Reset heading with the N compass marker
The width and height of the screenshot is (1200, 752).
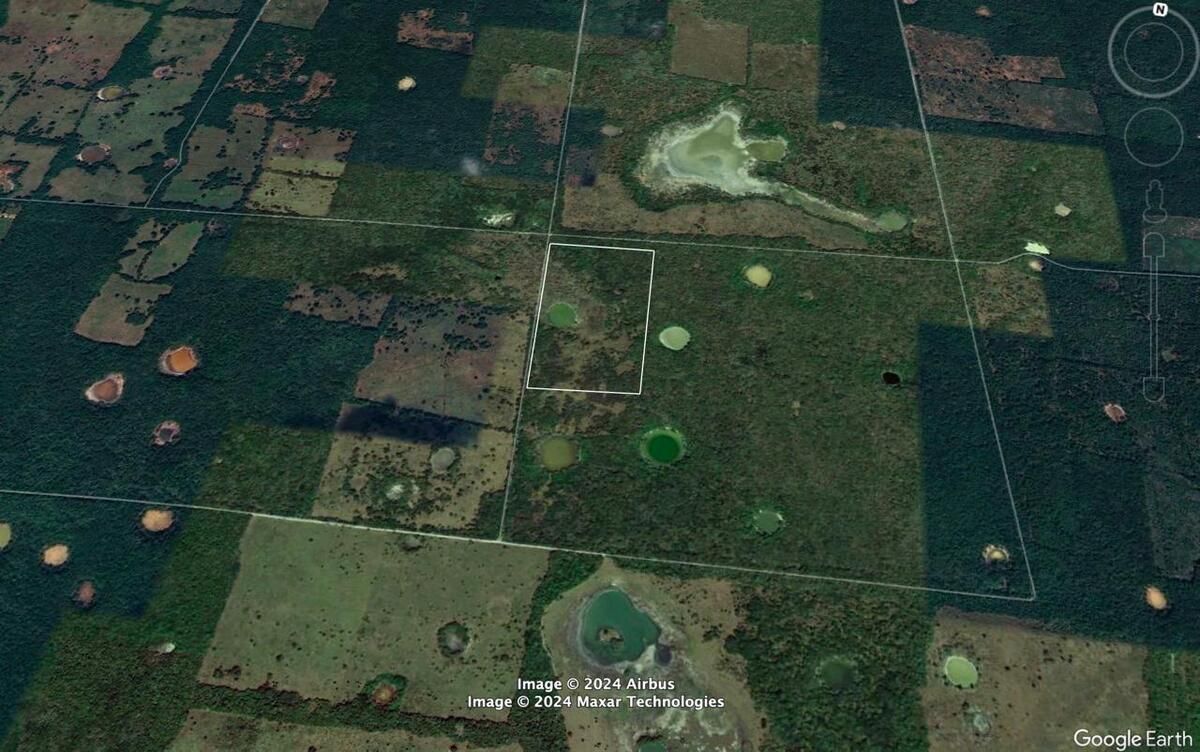(1159, 10)
